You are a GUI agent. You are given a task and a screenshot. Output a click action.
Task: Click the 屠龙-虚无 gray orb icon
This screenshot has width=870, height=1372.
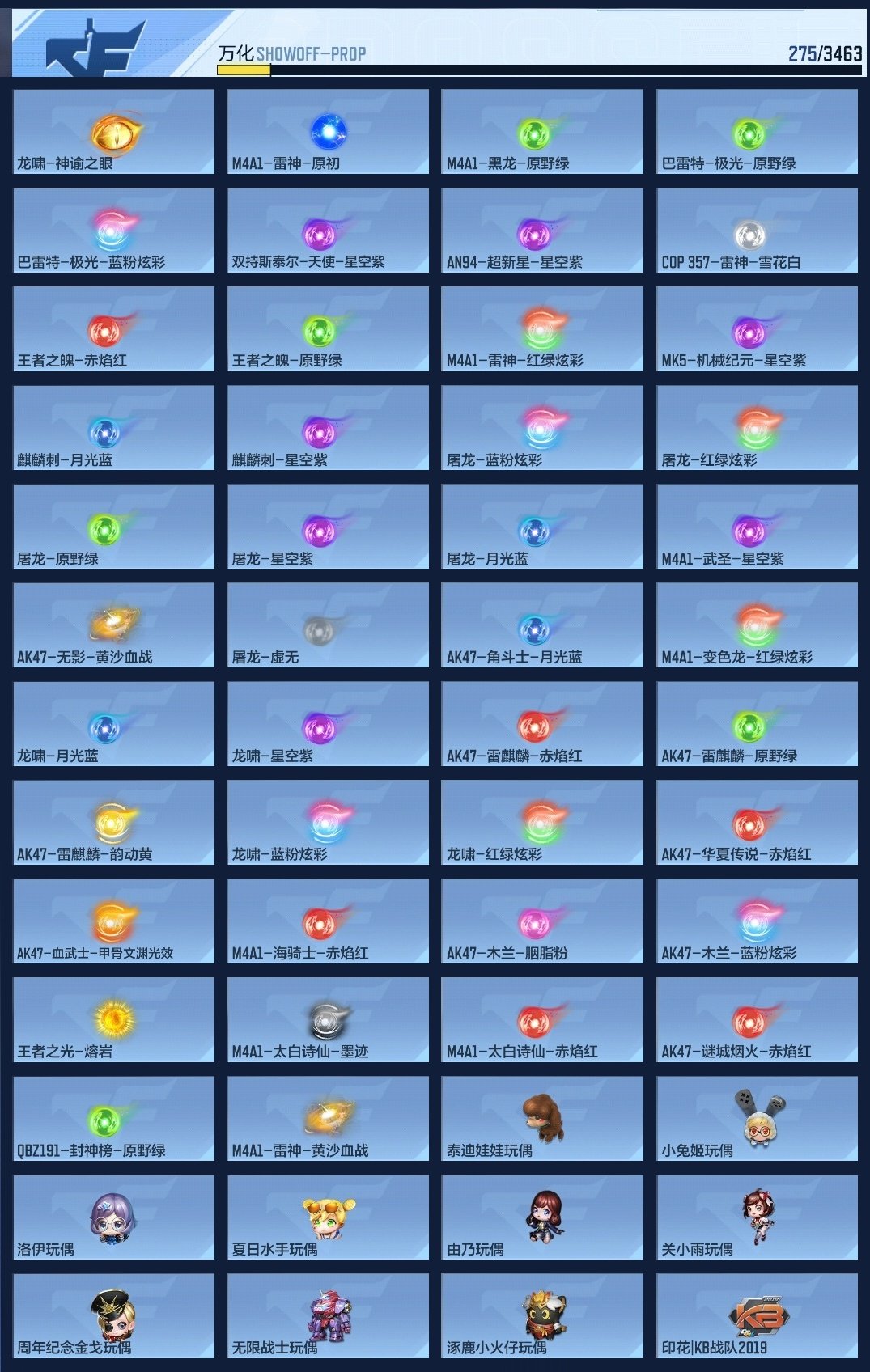tap(328, 625)
